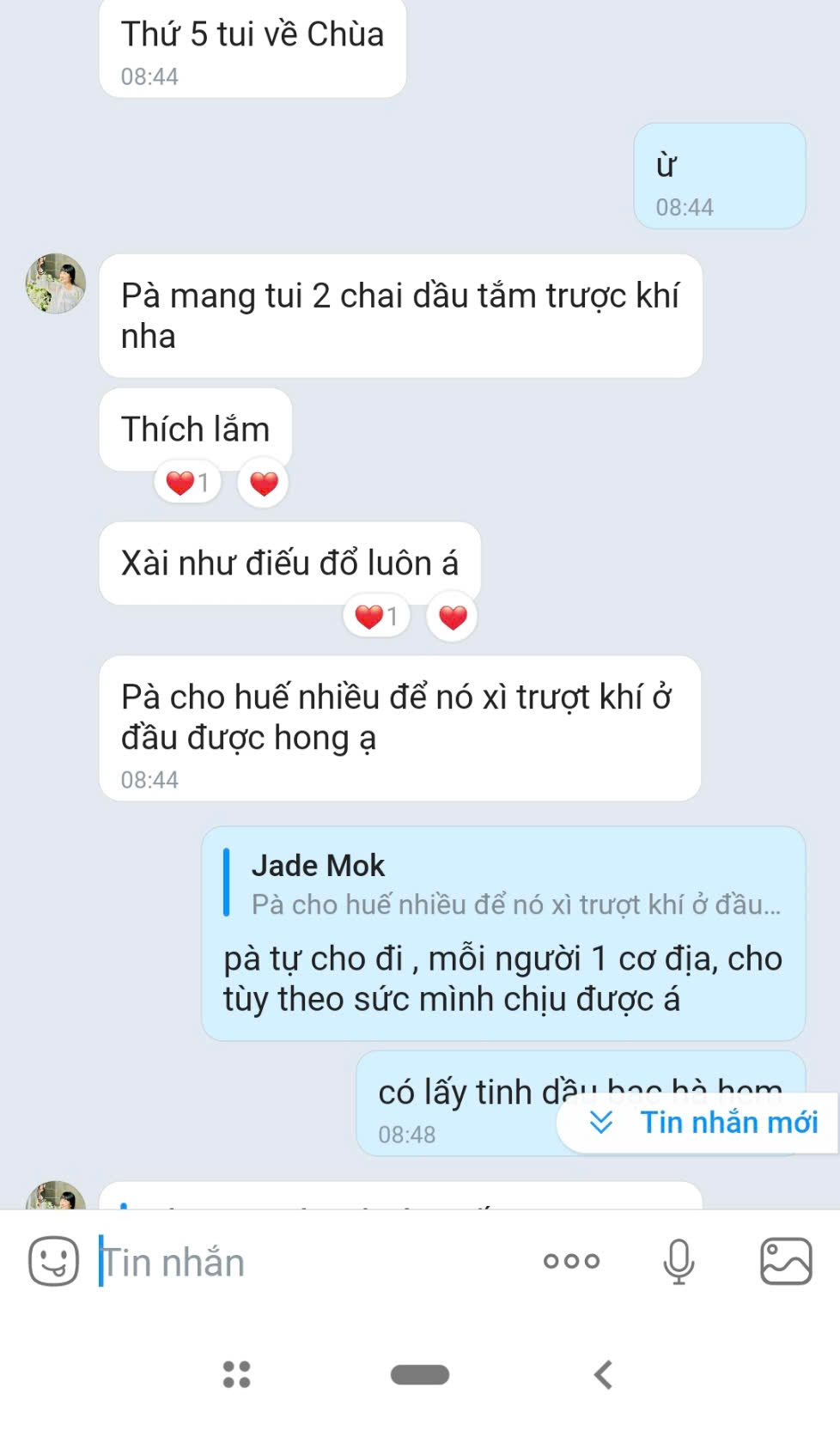
Task: Open more message options via three dots
Action: click(571, 1260)
